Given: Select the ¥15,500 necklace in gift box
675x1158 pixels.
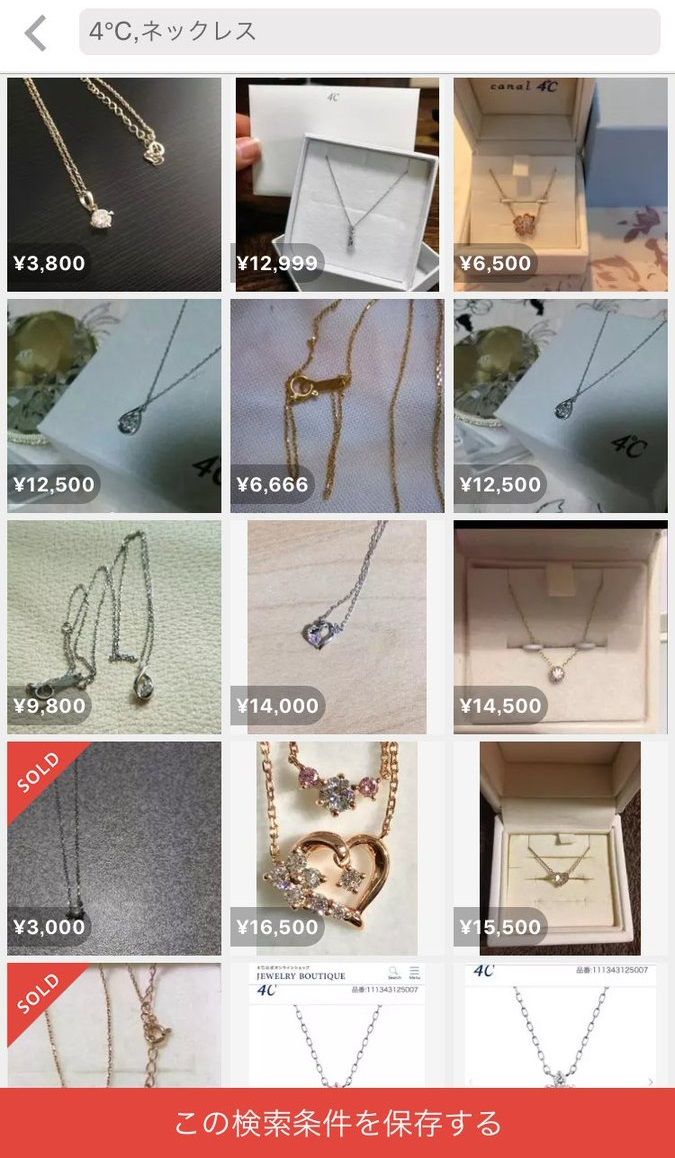Looking at the screenshot, I should [x=560, y=848].
